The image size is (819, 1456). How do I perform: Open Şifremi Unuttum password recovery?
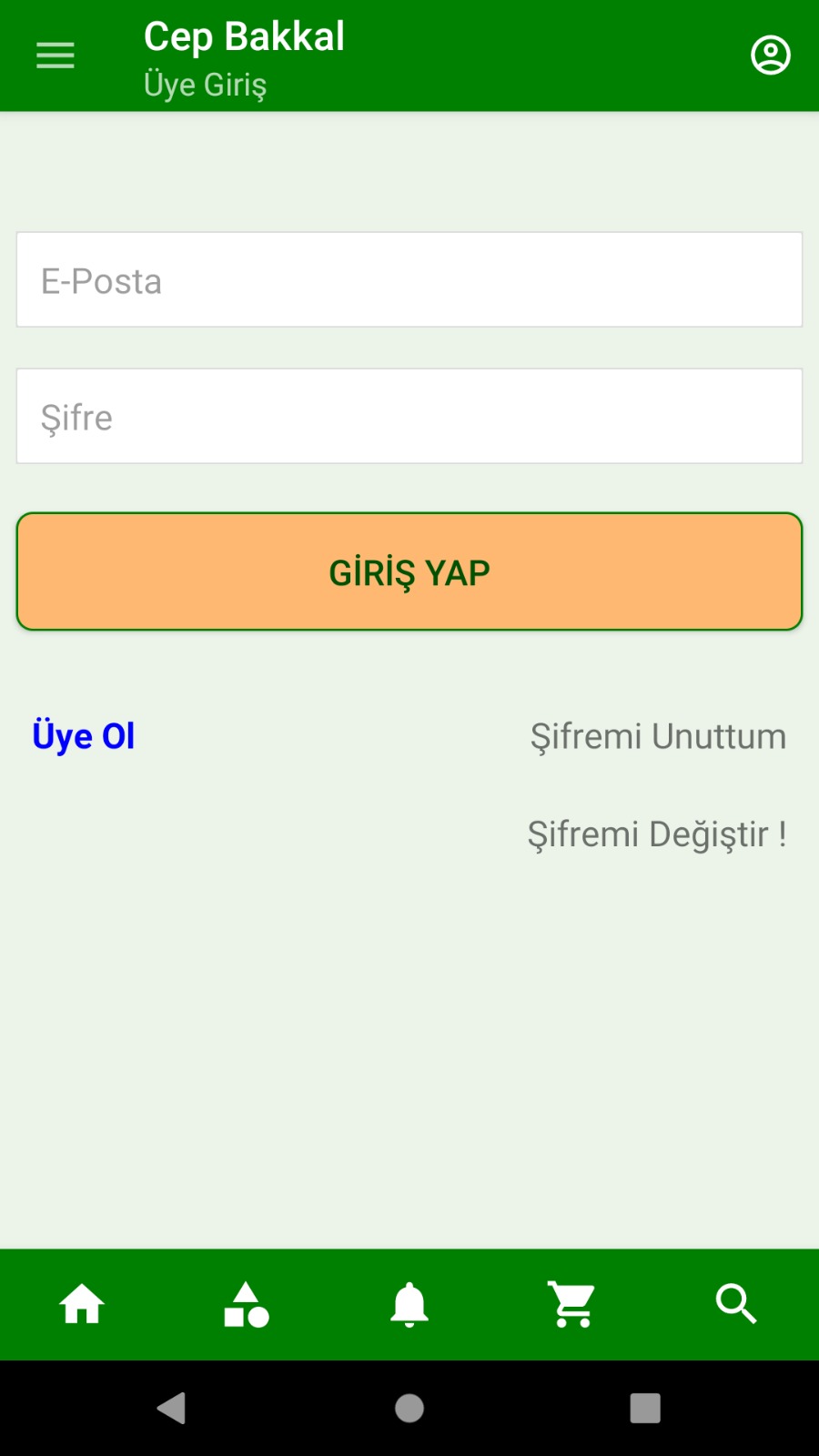click(658, 736)
